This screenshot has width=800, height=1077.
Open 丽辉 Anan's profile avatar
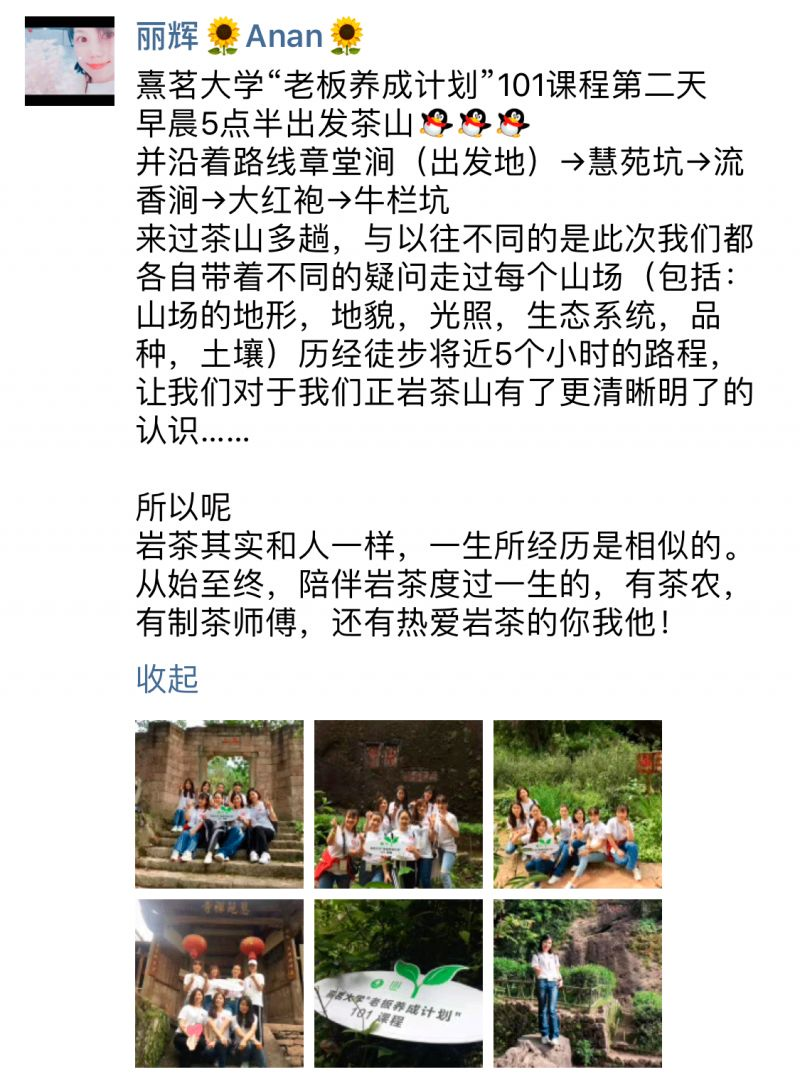70,61
